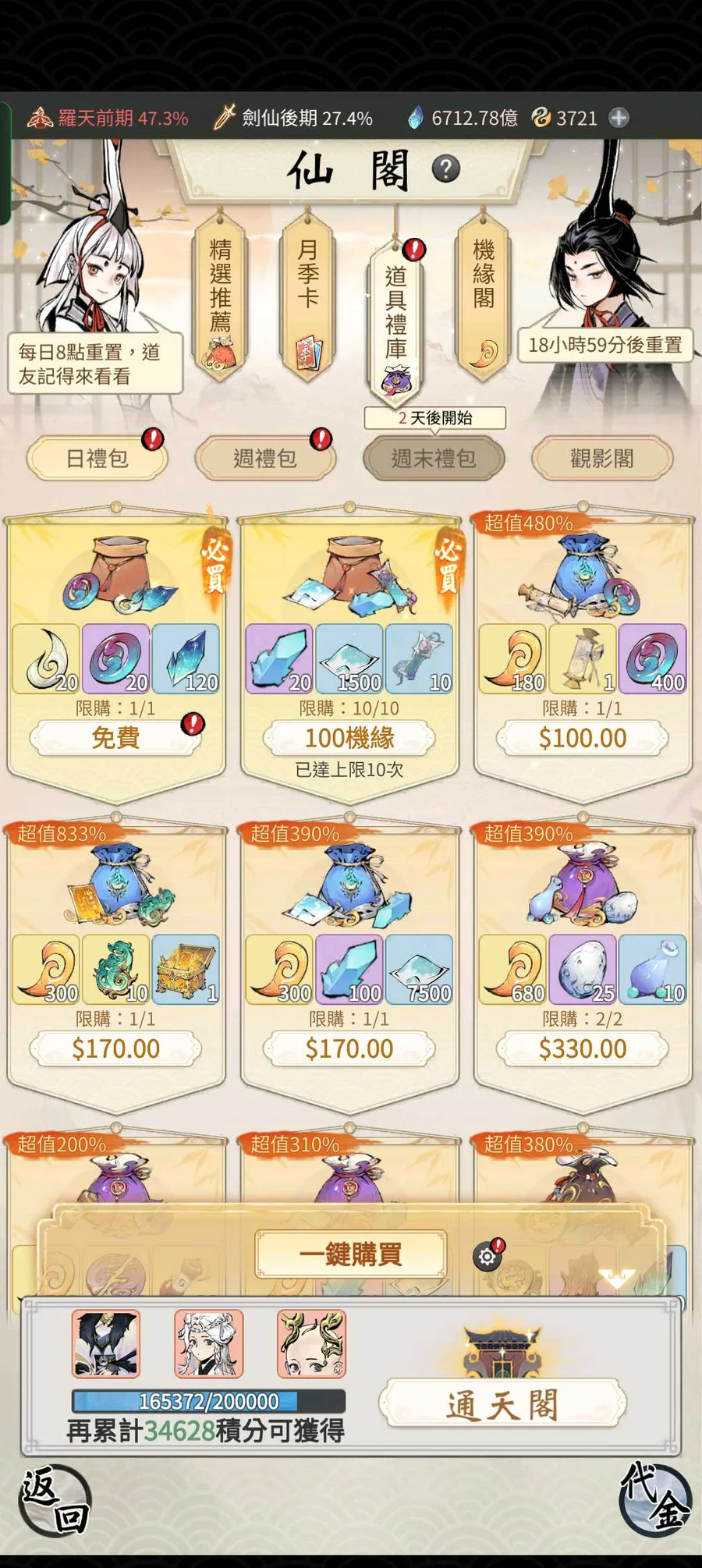Open the 仙閣 help question mark
The width and height of the screenshot is (702, 1568).
click(446, 169)
